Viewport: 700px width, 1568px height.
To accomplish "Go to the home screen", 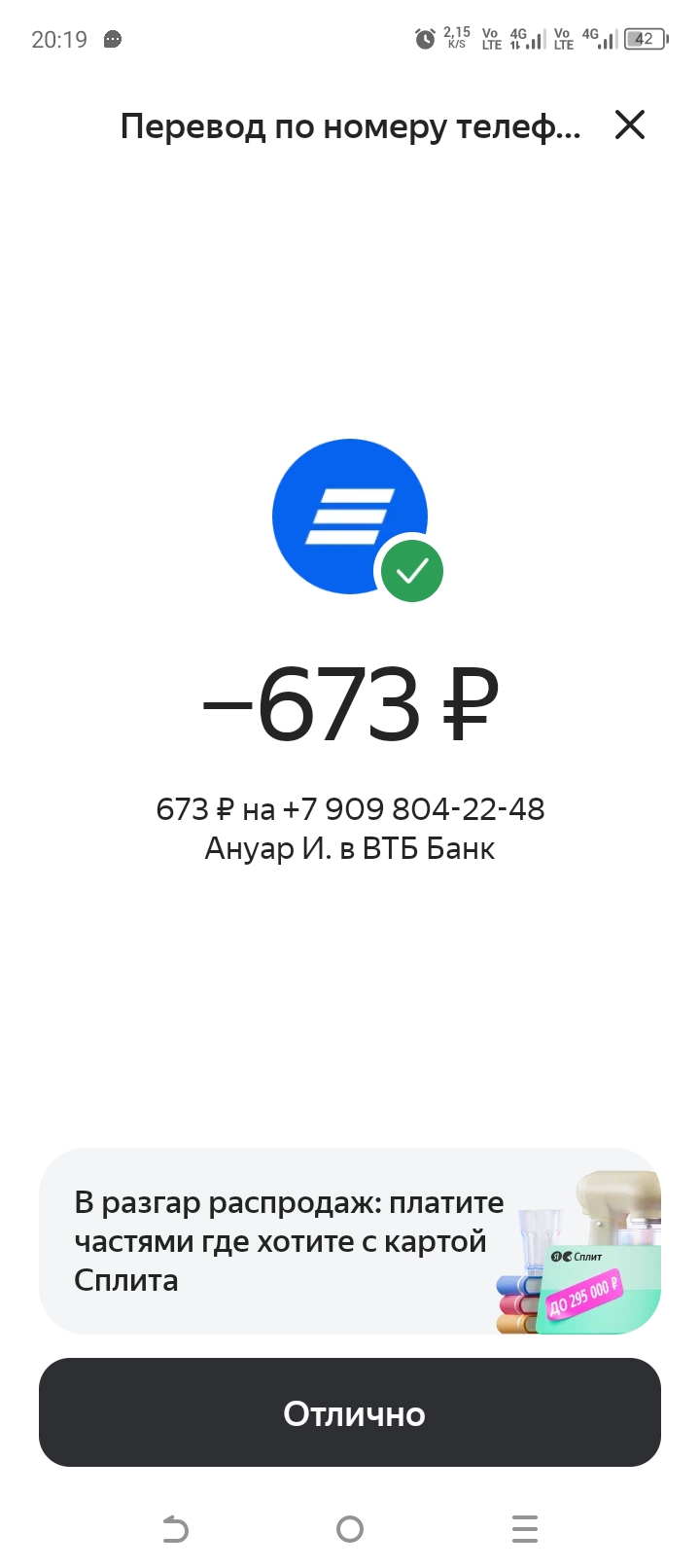I will coord(350,1529).
